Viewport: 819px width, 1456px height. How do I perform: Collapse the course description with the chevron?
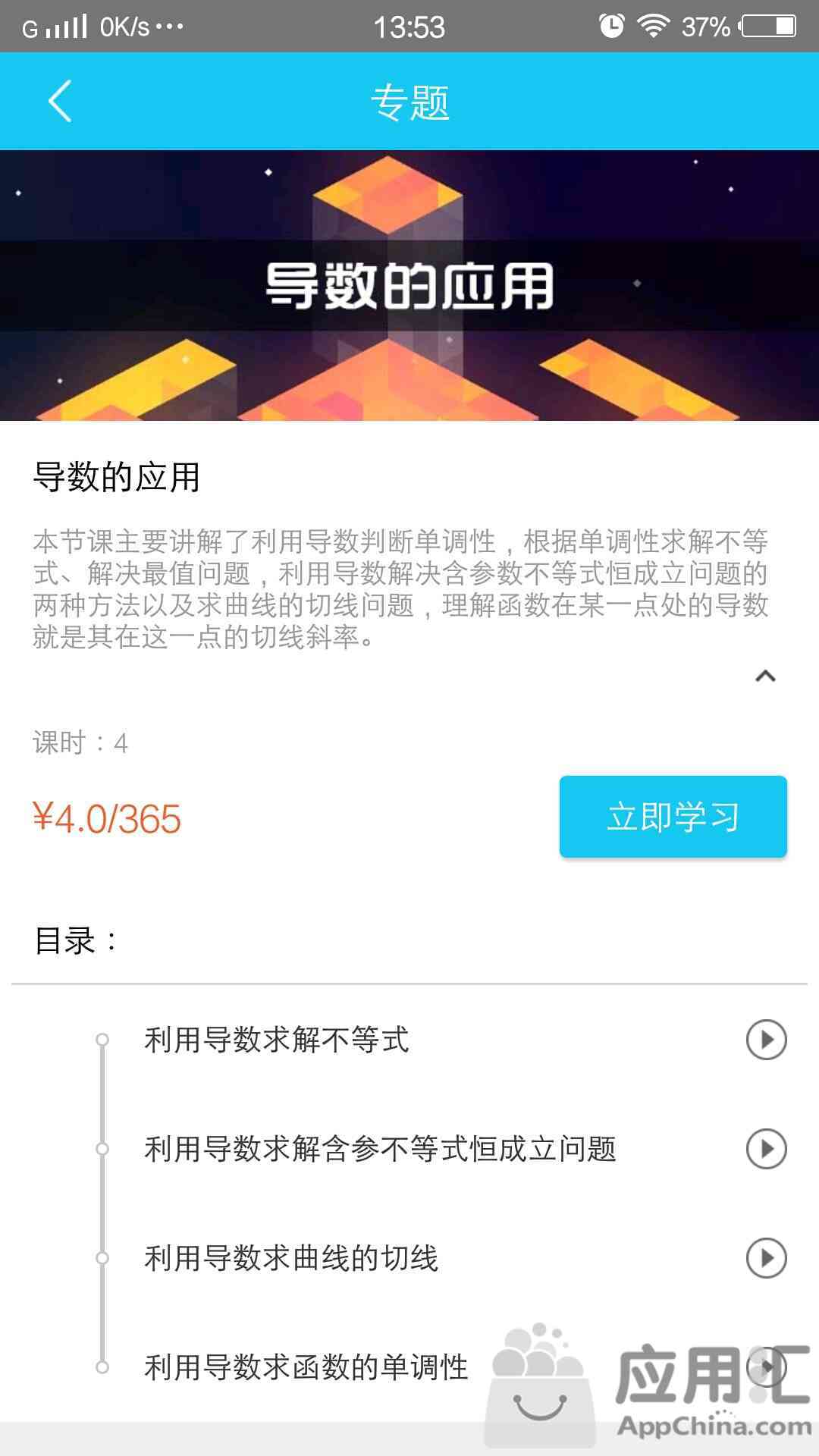point(765,676)
